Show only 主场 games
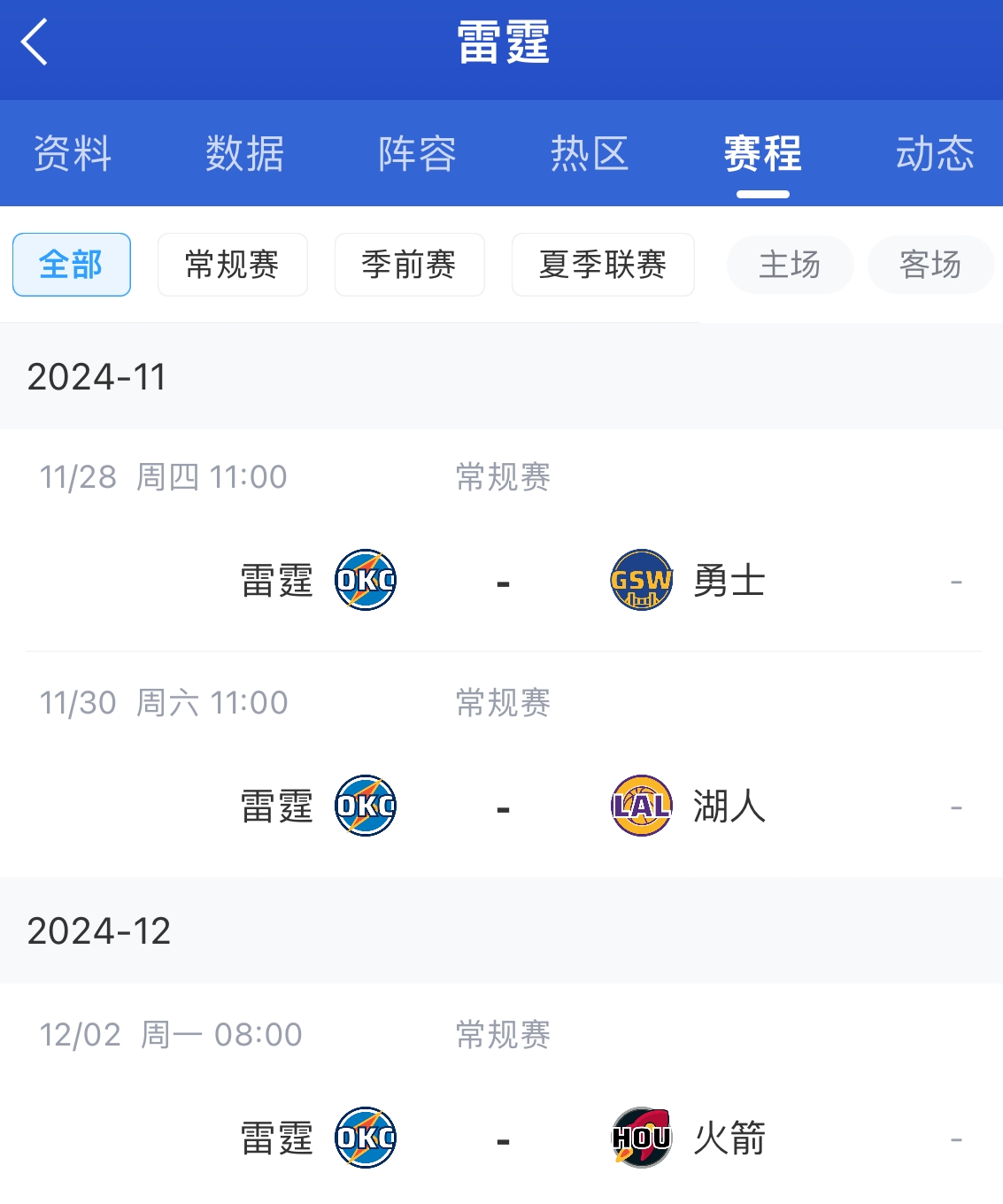 (790, 265)
